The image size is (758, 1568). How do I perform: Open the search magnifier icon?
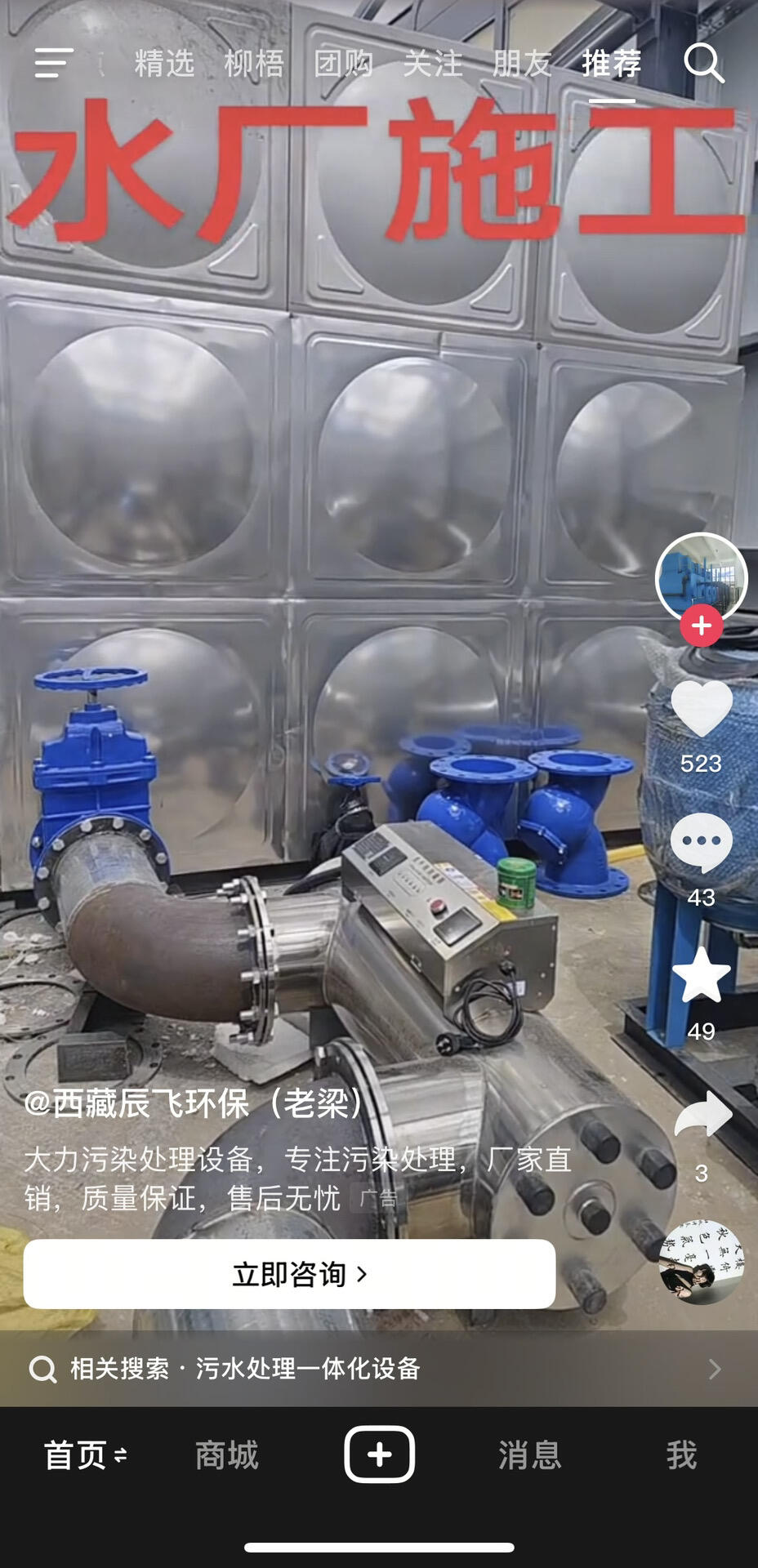point(703,63)
